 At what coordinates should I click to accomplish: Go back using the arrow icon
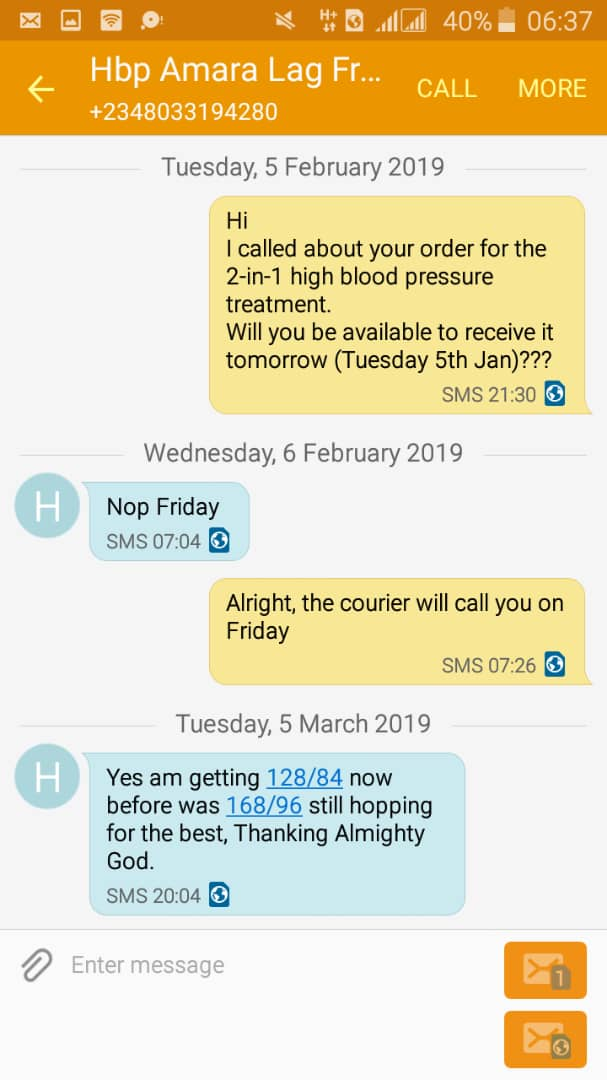[x=41, y=89]
